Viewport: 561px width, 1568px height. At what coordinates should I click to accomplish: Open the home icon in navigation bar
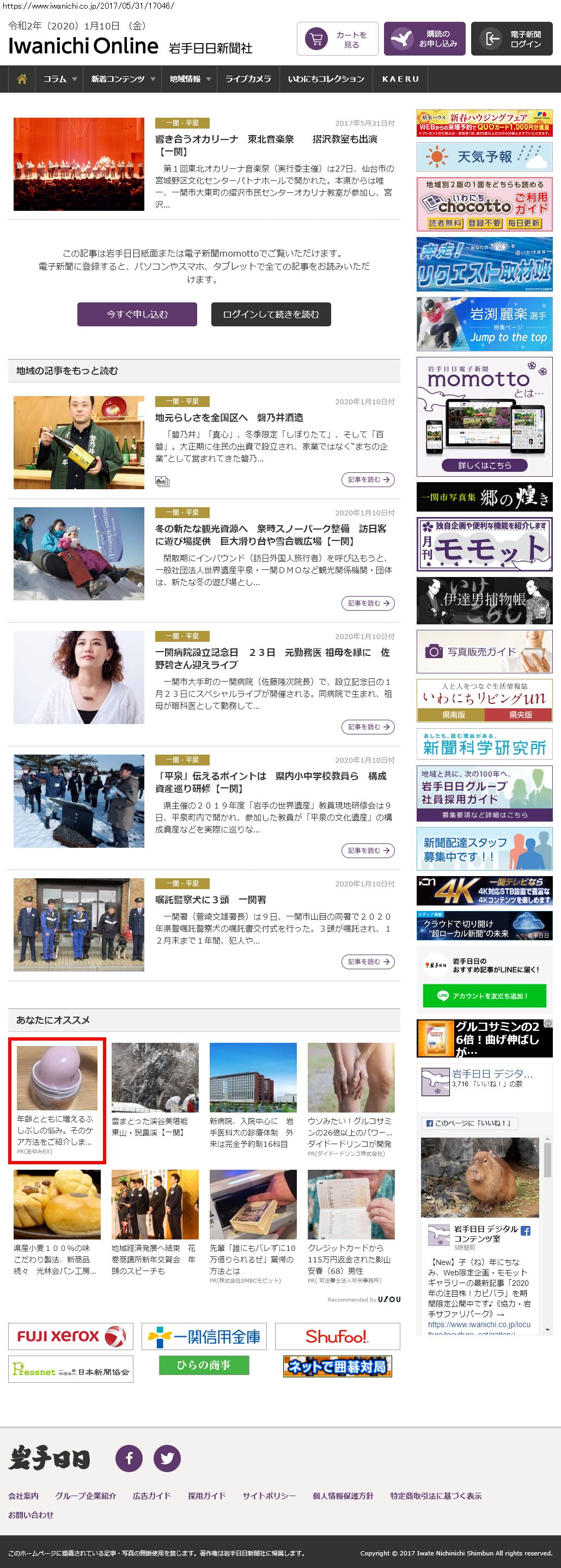(22, 79)
